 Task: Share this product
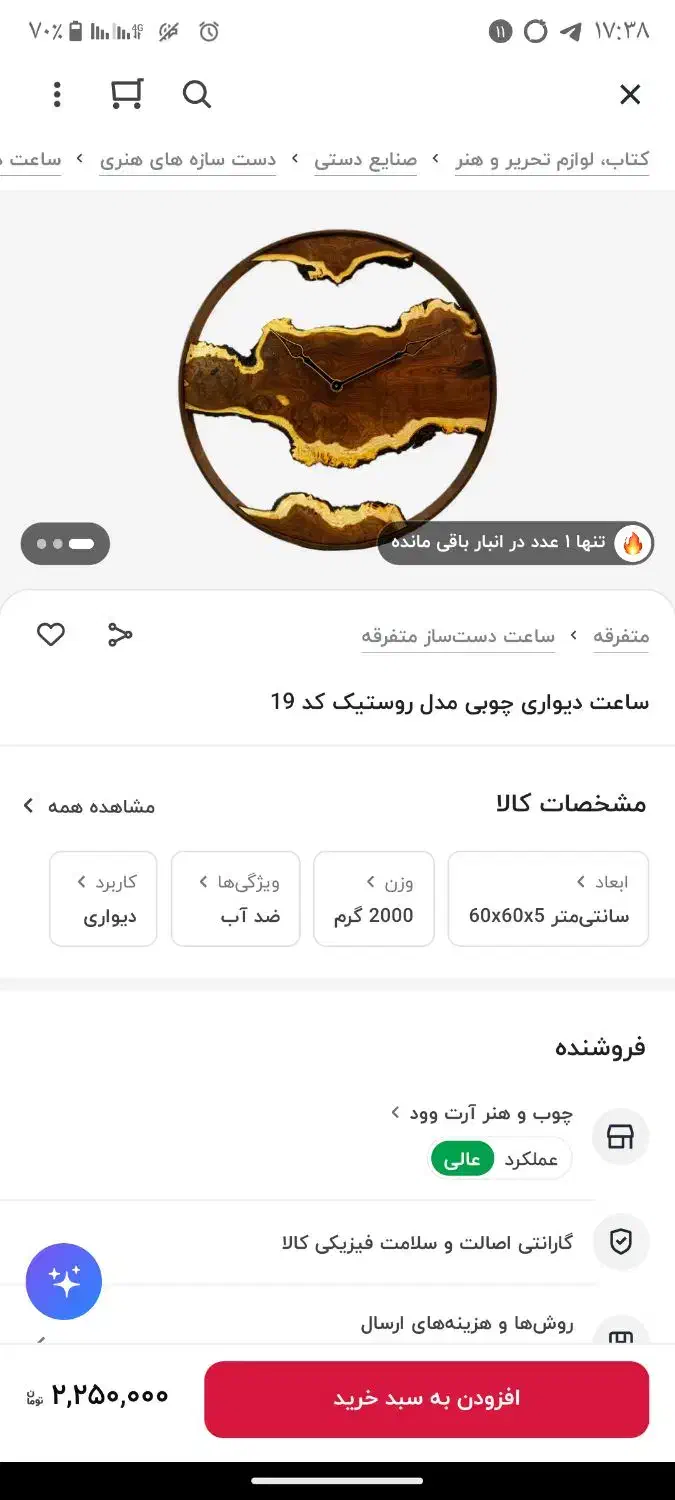pos(120,634)
